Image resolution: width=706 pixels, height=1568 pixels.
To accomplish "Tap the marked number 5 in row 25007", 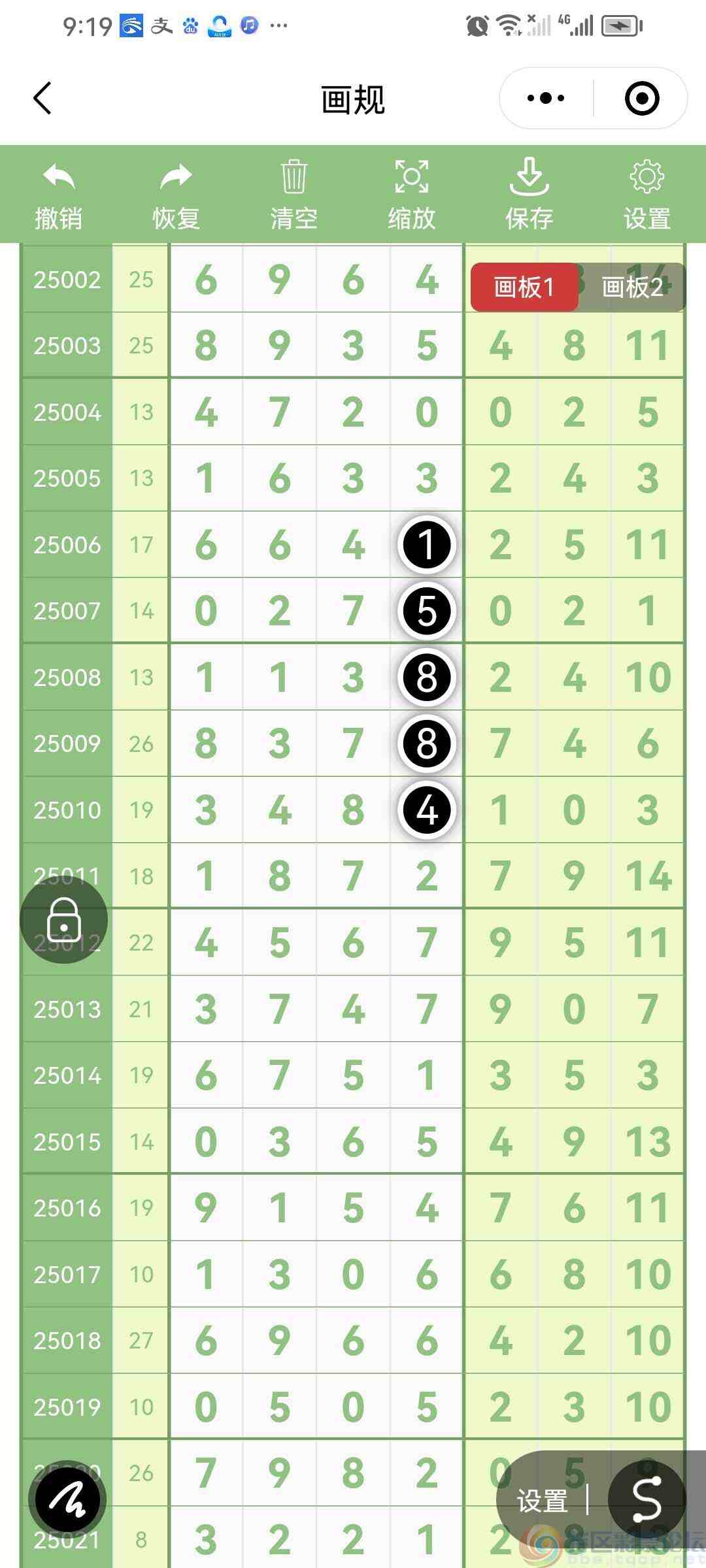I will coord(427,612).
